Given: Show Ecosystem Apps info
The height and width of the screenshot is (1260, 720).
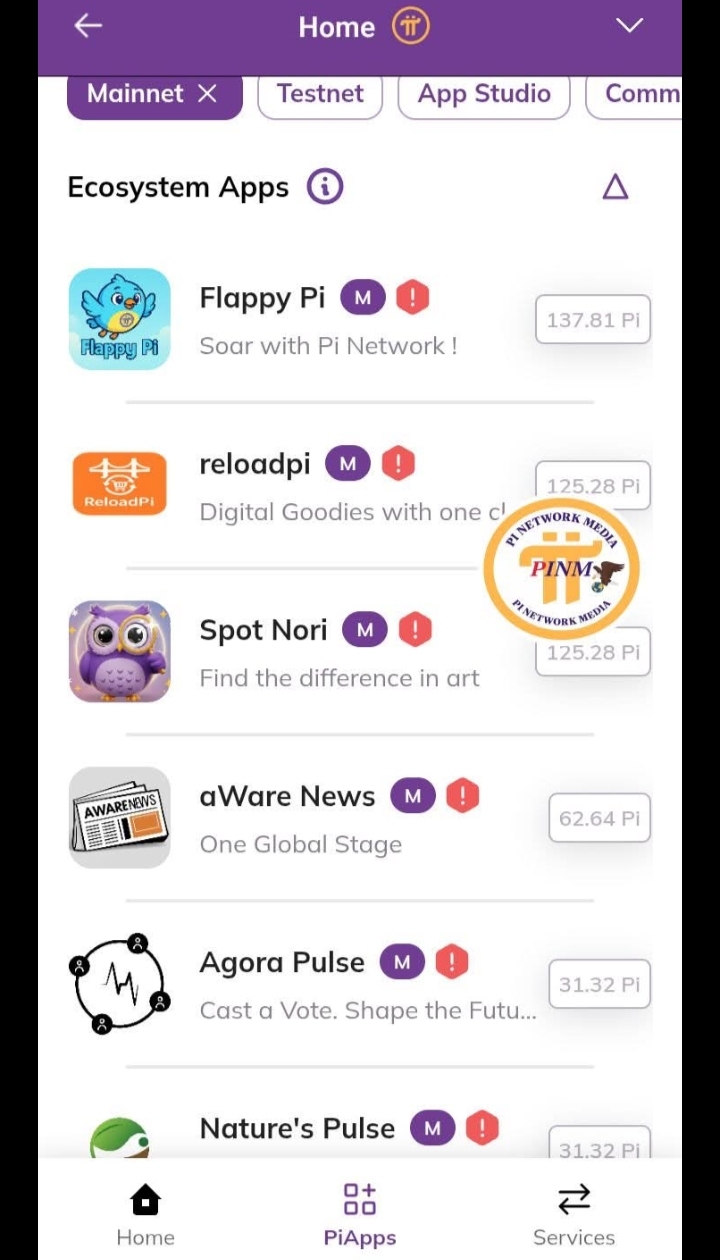Looking at the screenshot, I should tap(325, 187).
